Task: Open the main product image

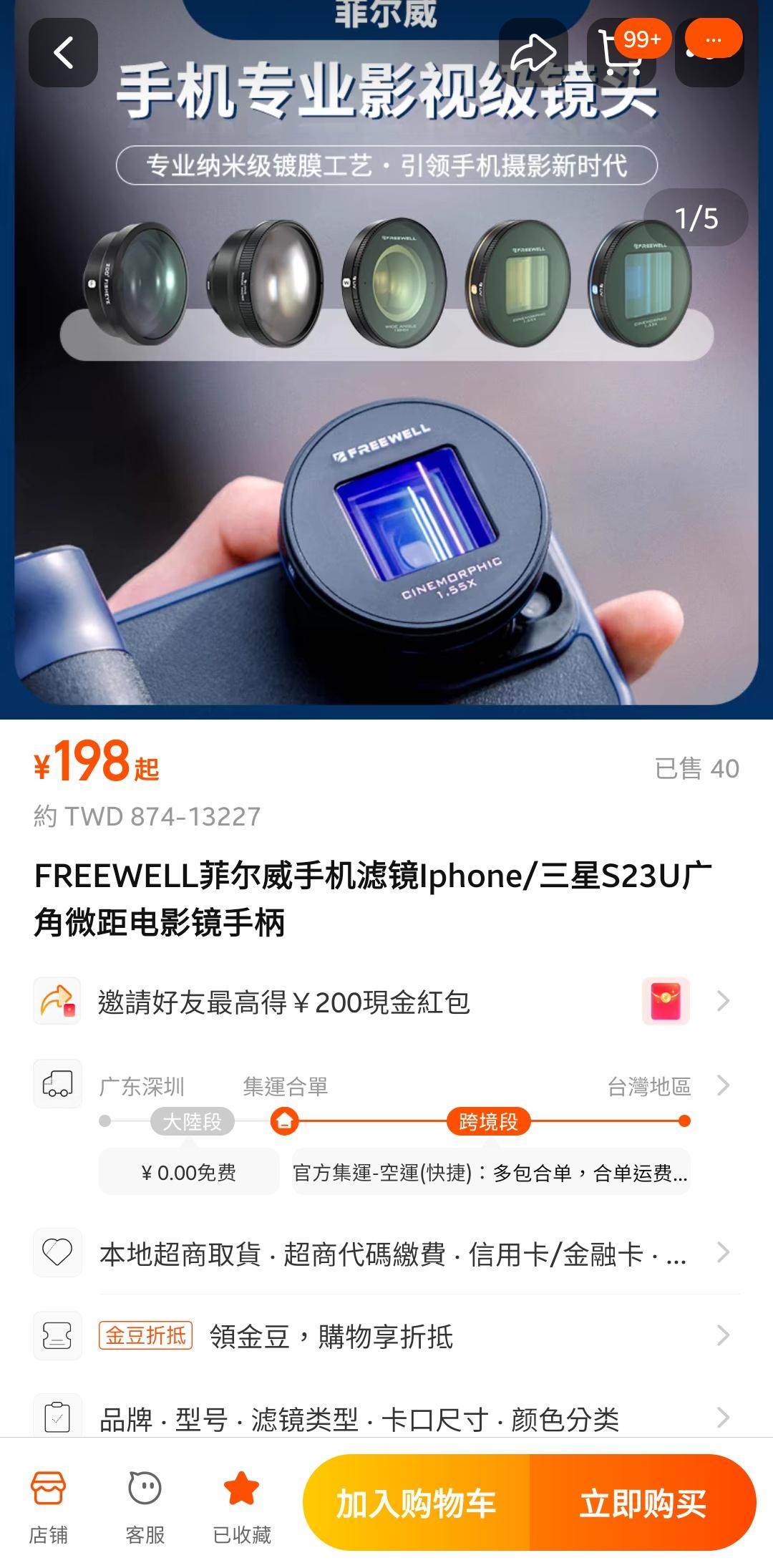Action: (x=386, y=430)
